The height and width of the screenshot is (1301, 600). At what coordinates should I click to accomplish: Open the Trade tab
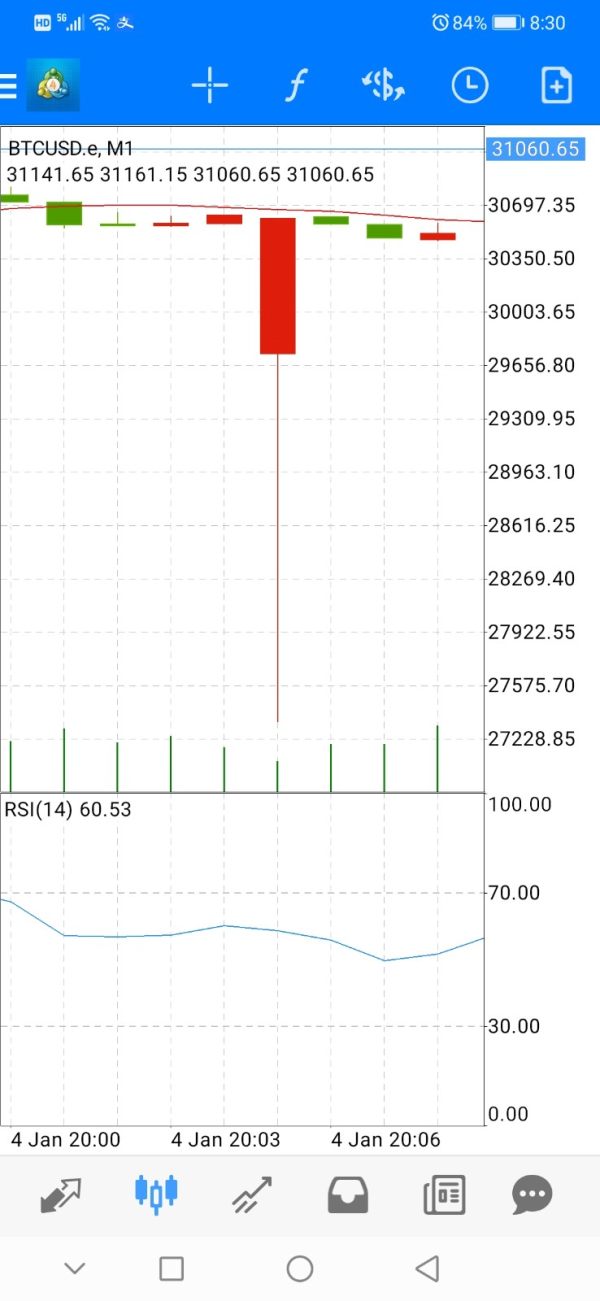tap(252, 1193)
